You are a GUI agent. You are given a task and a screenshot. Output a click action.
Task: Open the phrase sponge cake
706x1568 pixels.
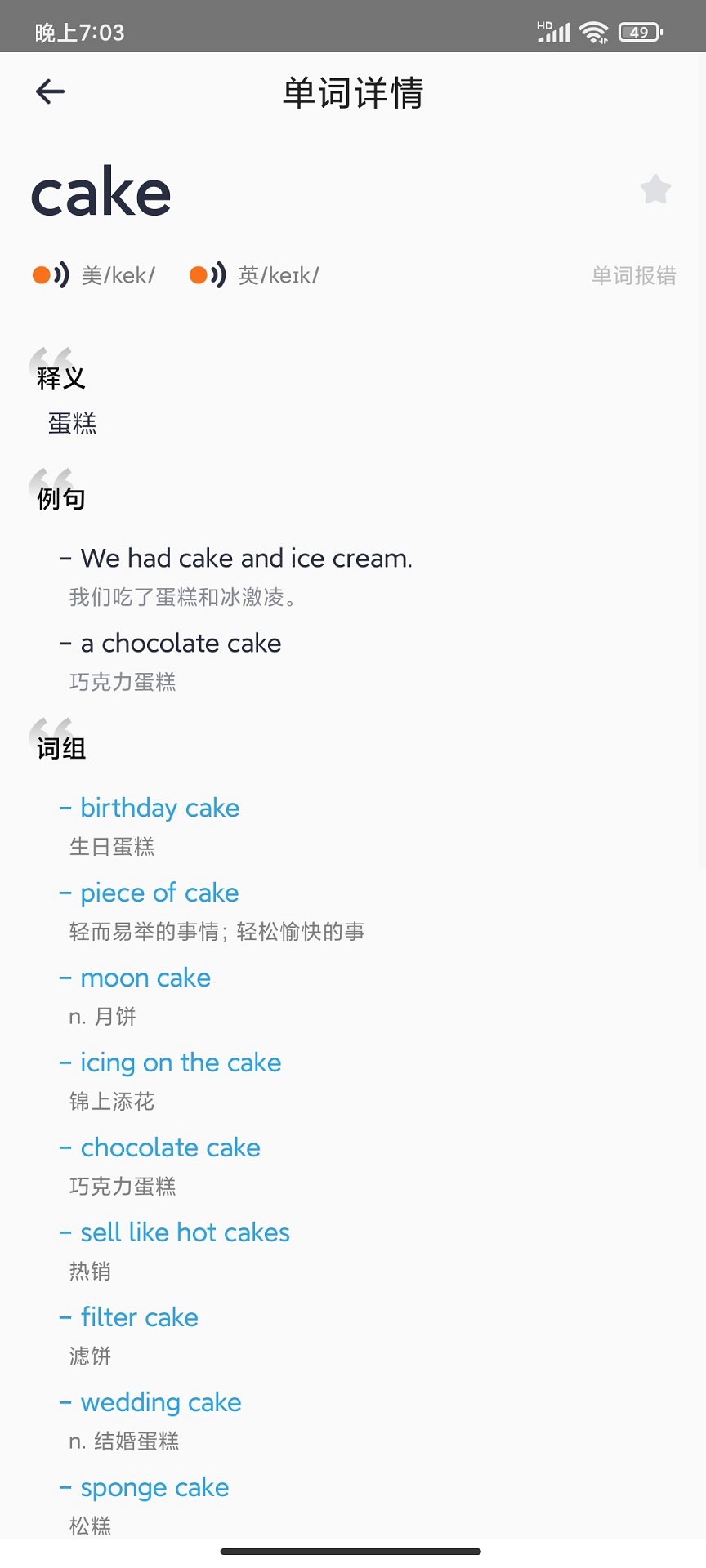point(154,1487)
